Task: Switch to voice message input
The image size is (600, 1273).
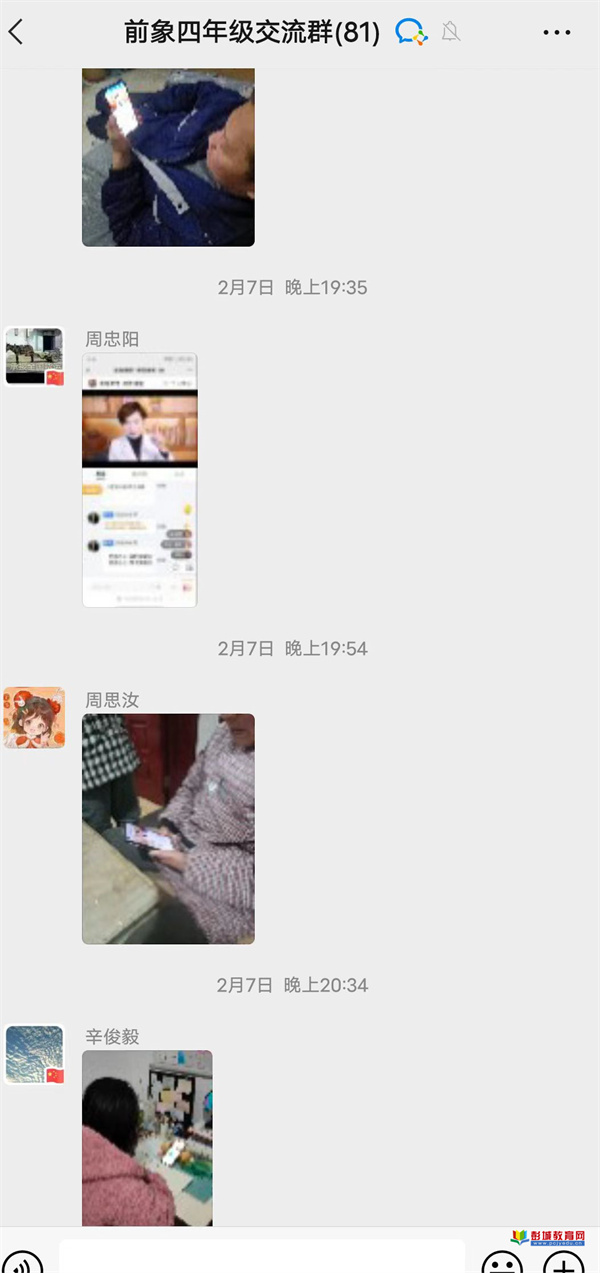Action: (23, 1262)
